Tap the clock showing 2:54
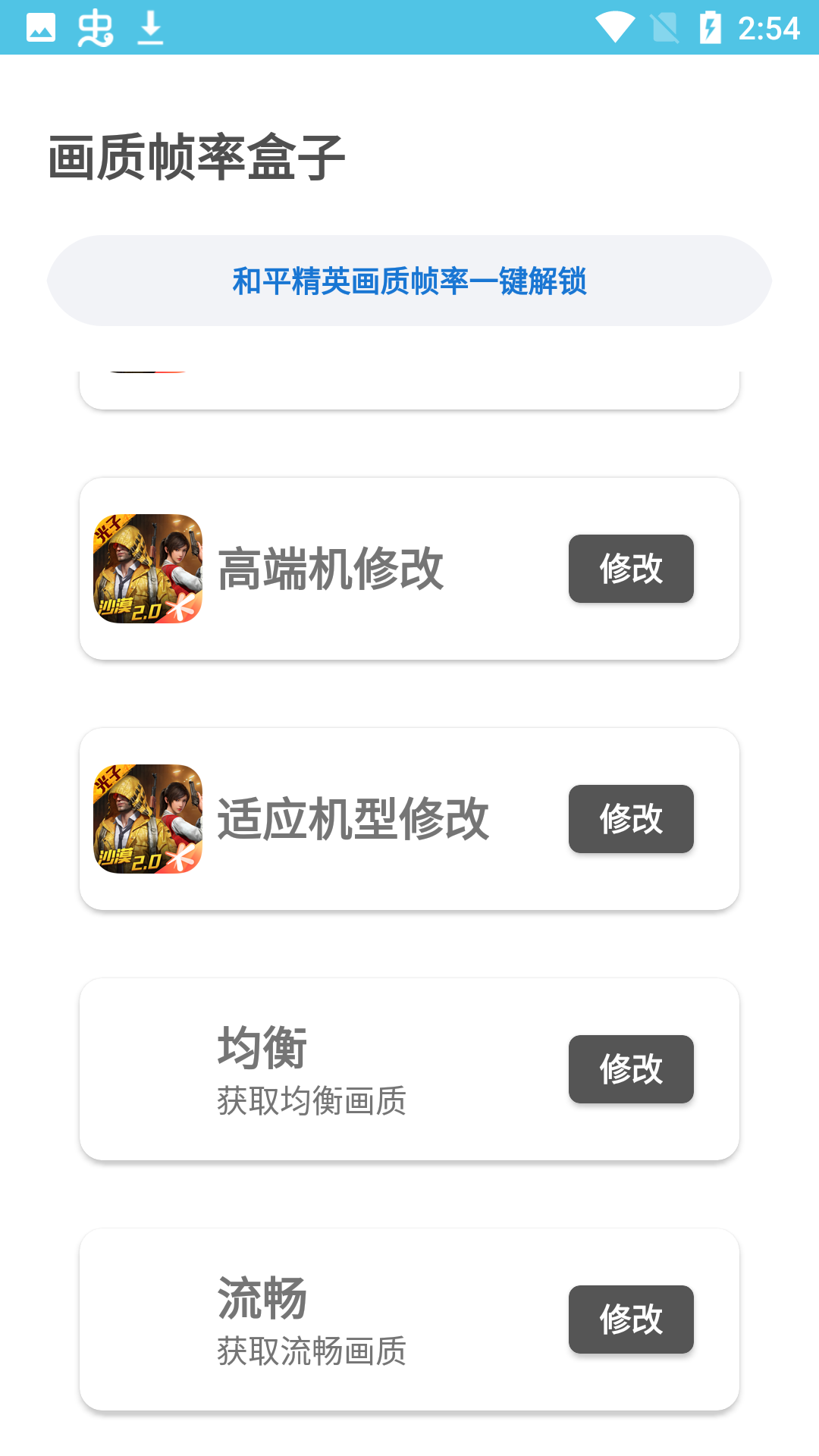The height and width of the screenshot is (1456, 819). [x=768, y=29]
